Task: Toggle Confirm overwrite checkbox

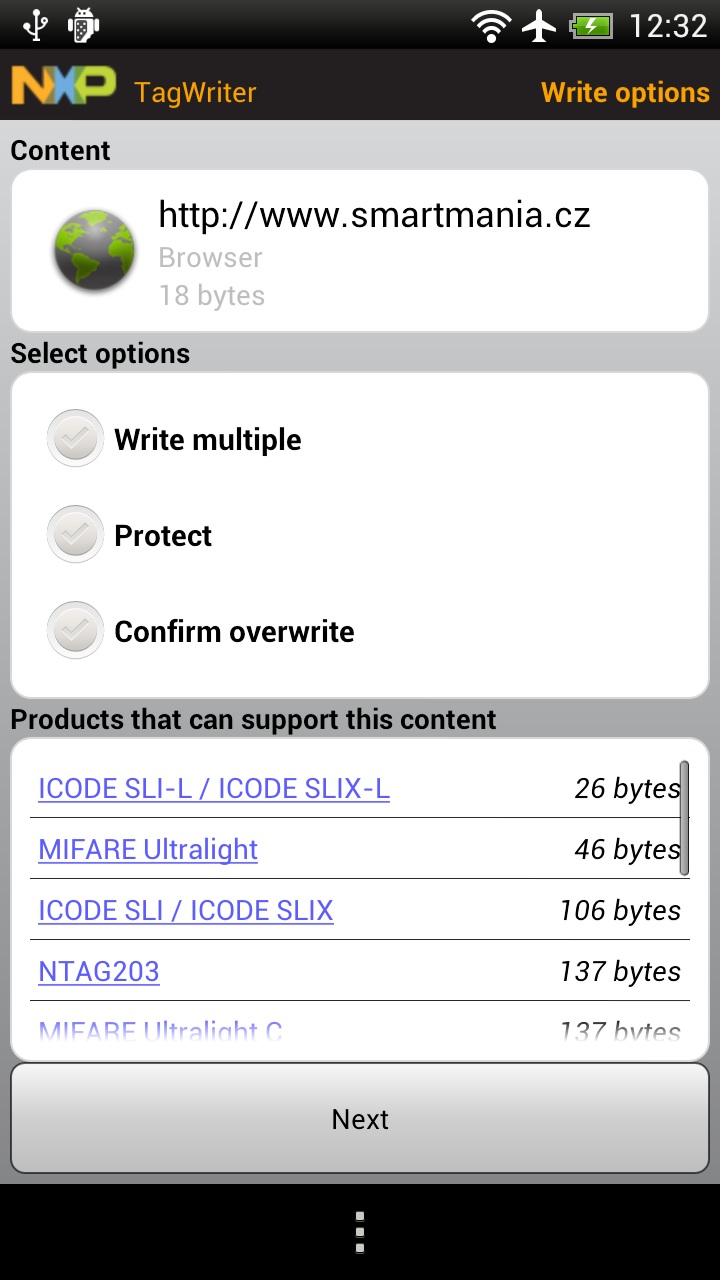Action: tap(76, 631)
